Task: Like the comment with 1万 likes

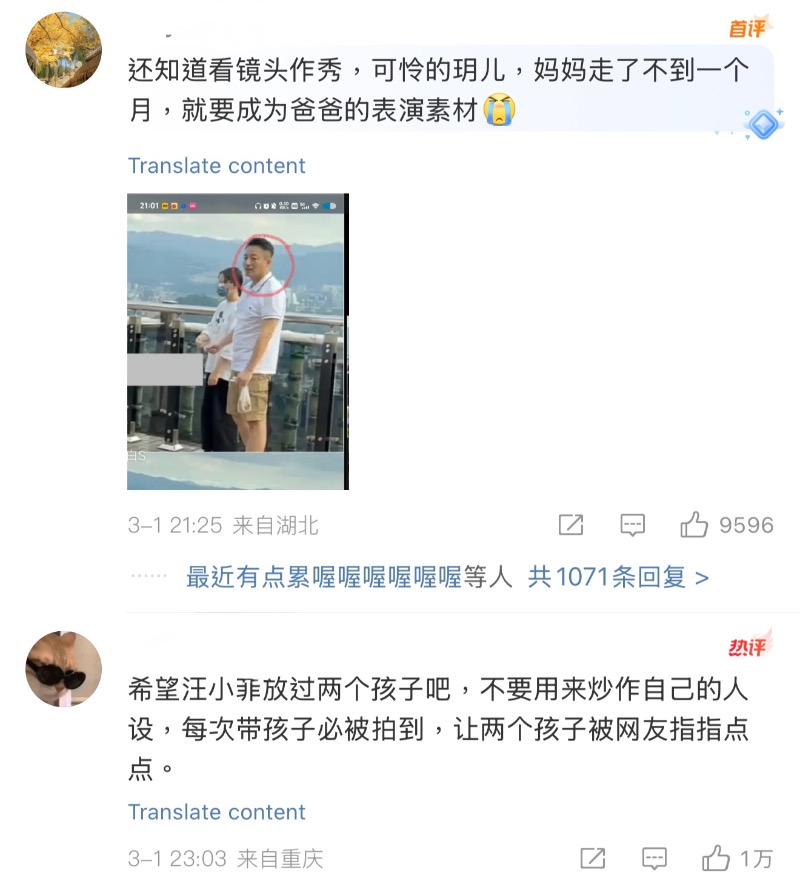Action: click(716, 858)
